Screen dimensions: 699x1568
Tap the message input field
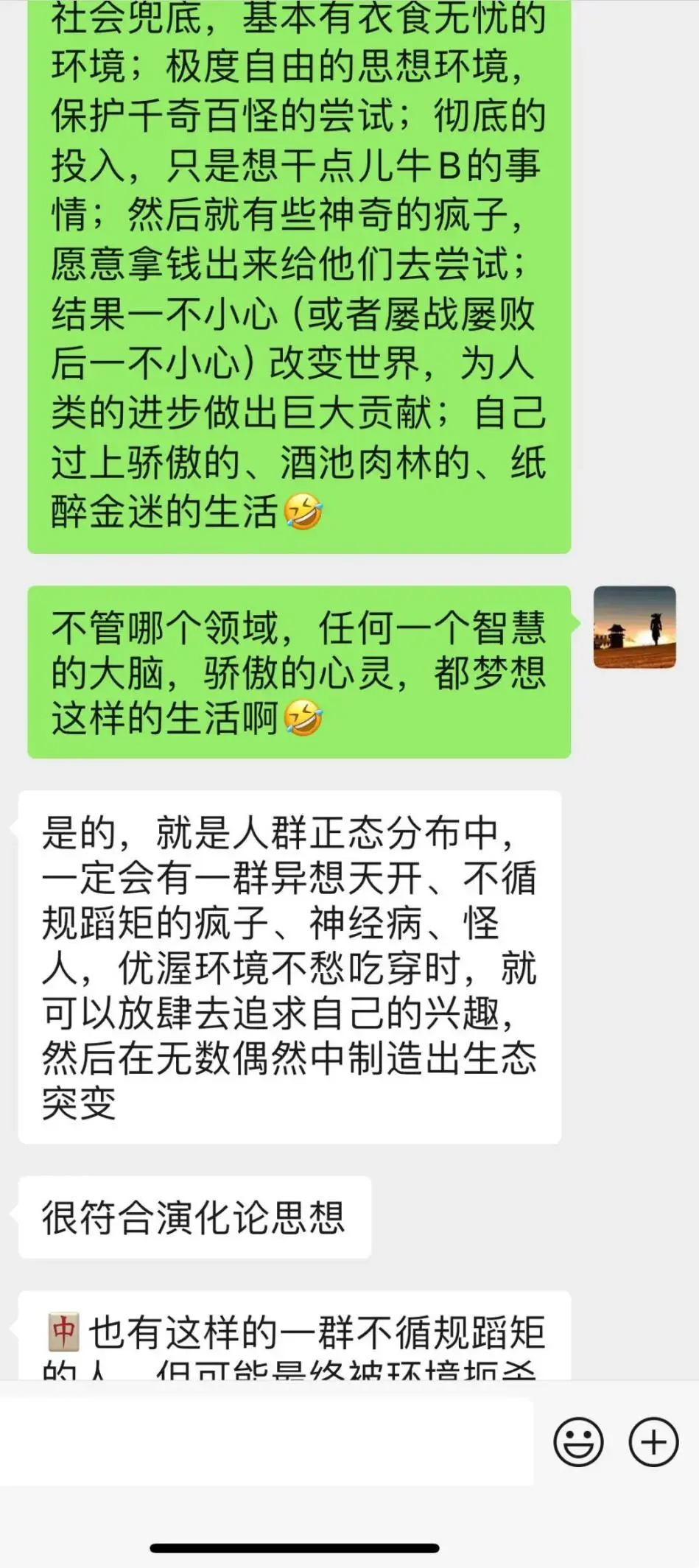pos(267,1441)
